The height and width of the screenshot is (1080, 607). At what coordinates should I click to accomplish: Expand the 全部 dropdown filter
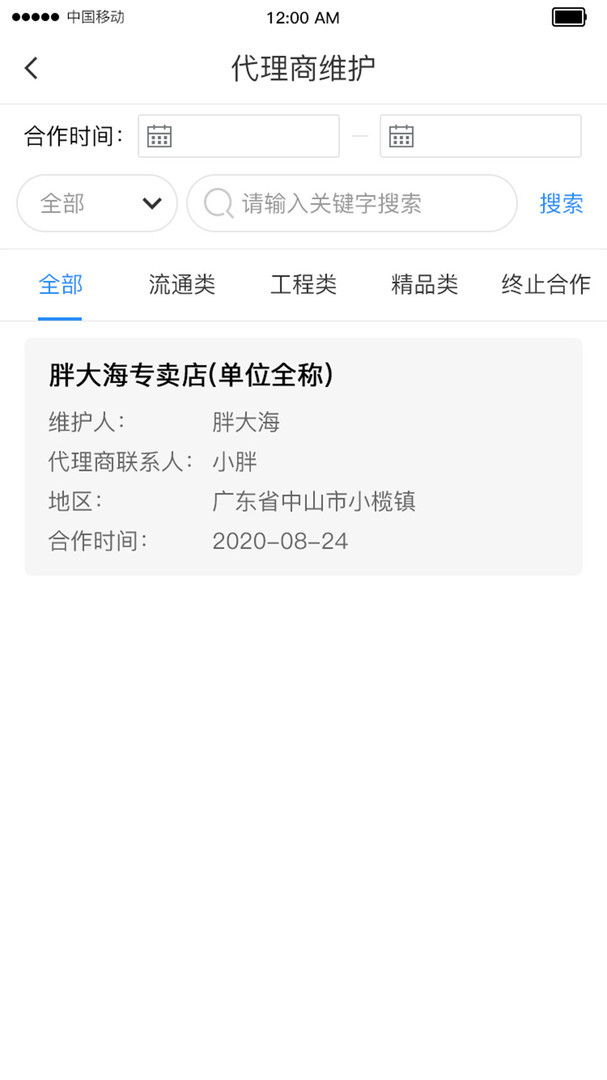click(x=97, y=204)
